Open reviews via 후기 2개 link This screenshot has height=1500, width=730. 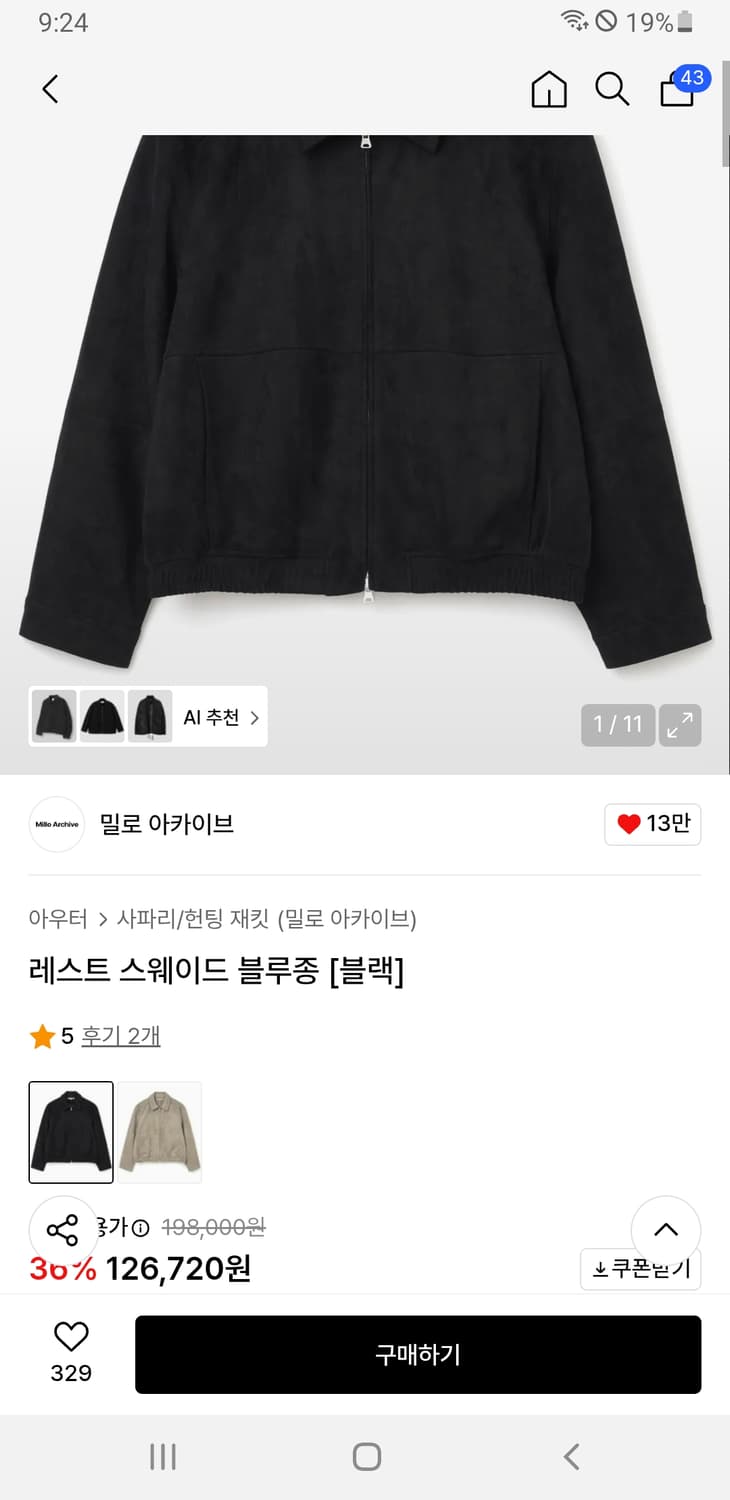tap(123, 1037)
